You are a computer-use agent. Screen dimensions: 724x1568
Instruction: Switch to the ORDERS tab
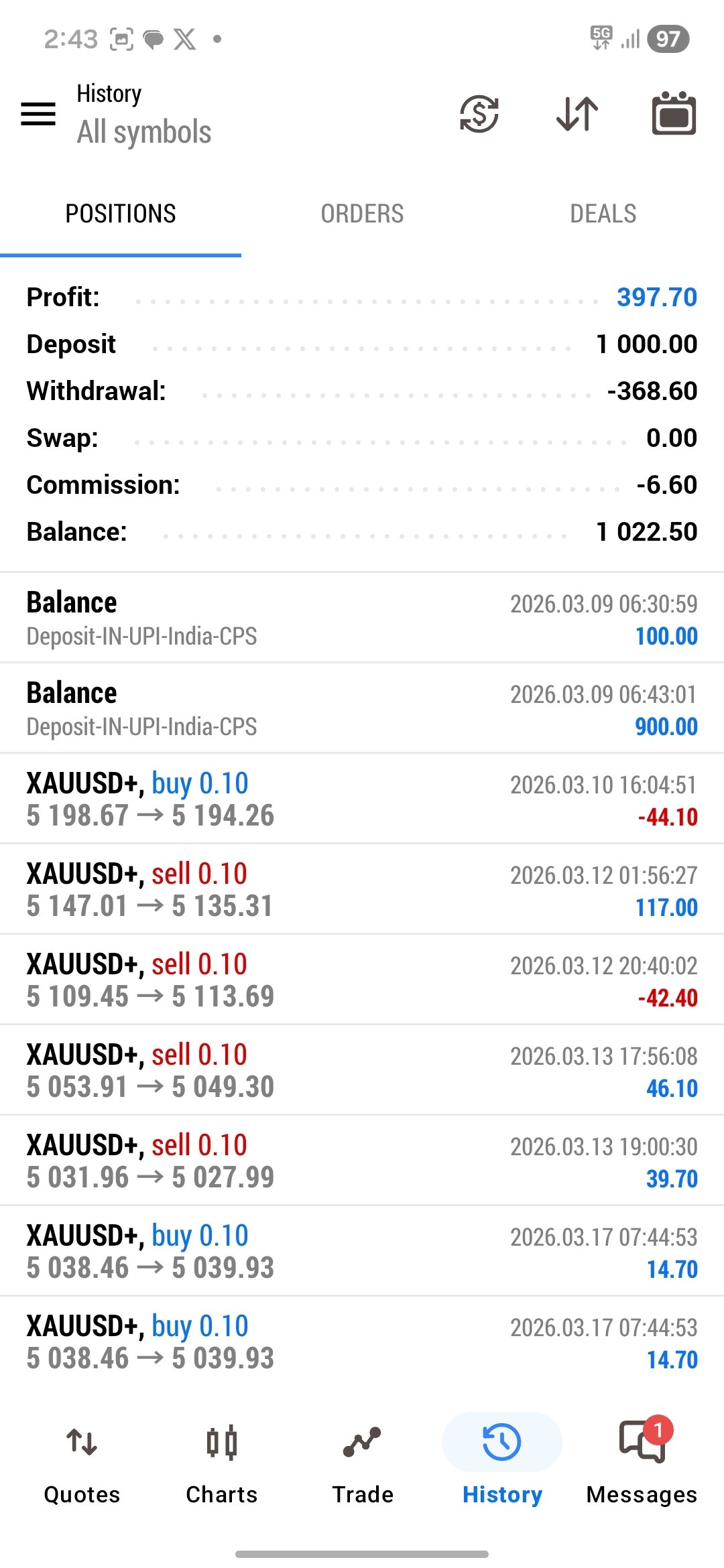click(x=362, y=214)
